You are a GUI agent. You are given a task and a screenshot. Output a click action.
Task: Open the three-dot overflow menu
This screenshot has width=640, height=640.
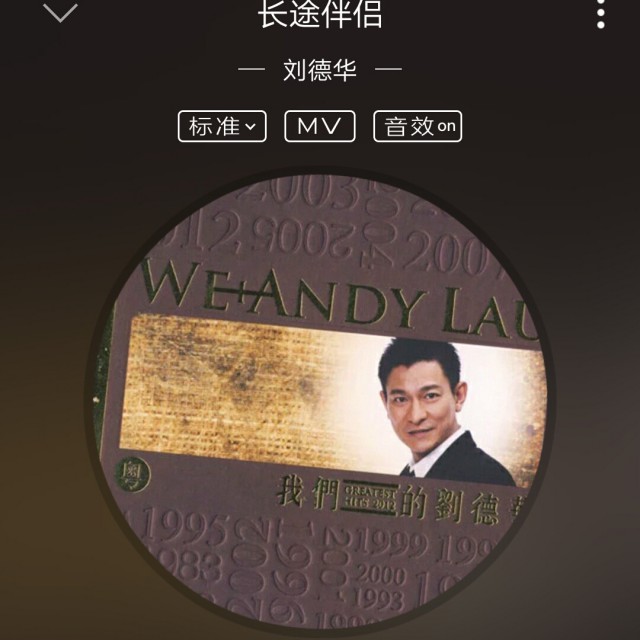(600, 14)
